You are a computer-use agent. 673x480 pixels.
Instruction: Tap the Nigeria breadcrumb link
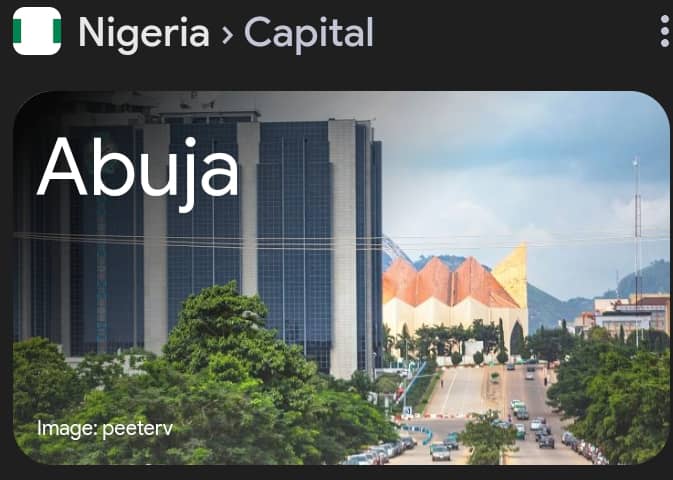point(143,33)
